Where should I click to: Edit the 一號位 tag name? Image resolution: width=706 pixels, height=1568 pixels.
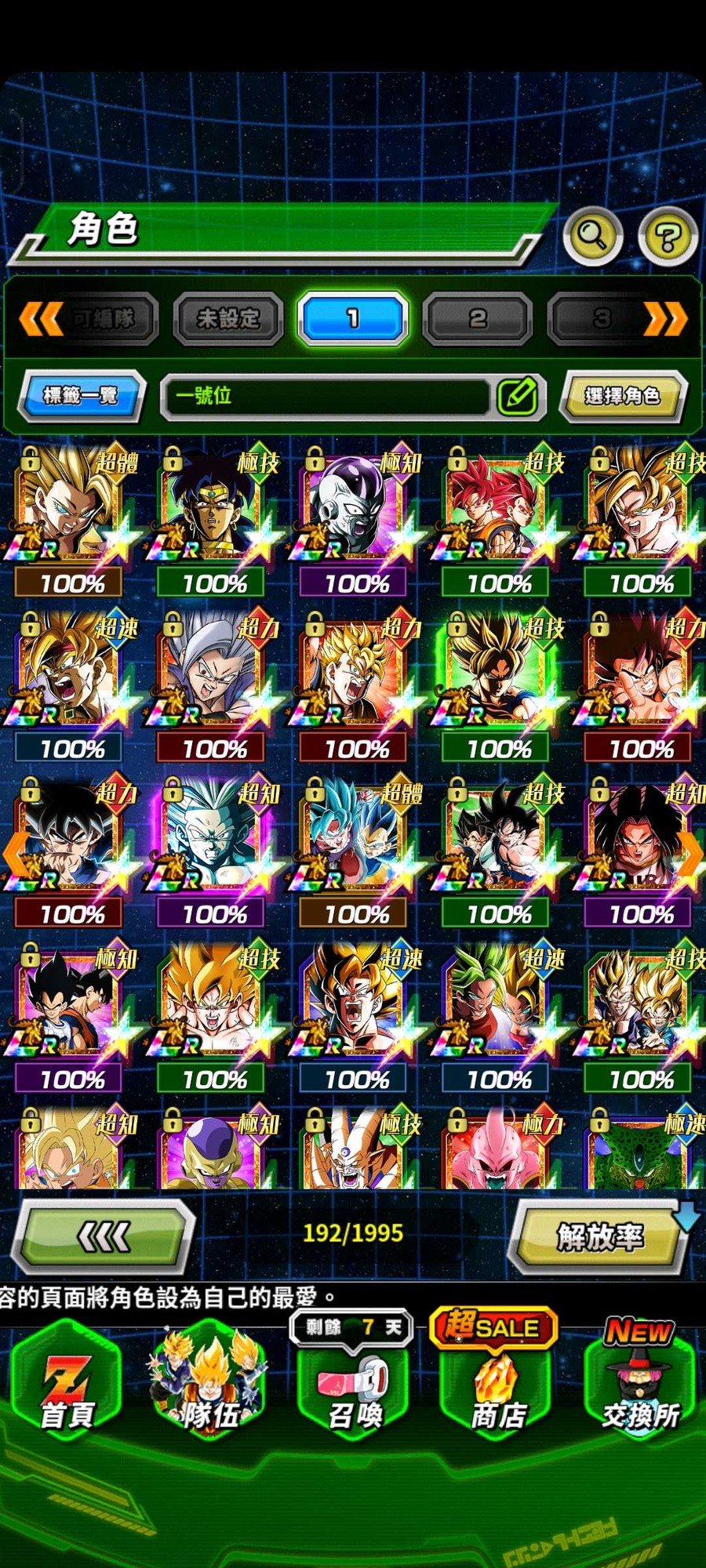click(x=518, y=396)
